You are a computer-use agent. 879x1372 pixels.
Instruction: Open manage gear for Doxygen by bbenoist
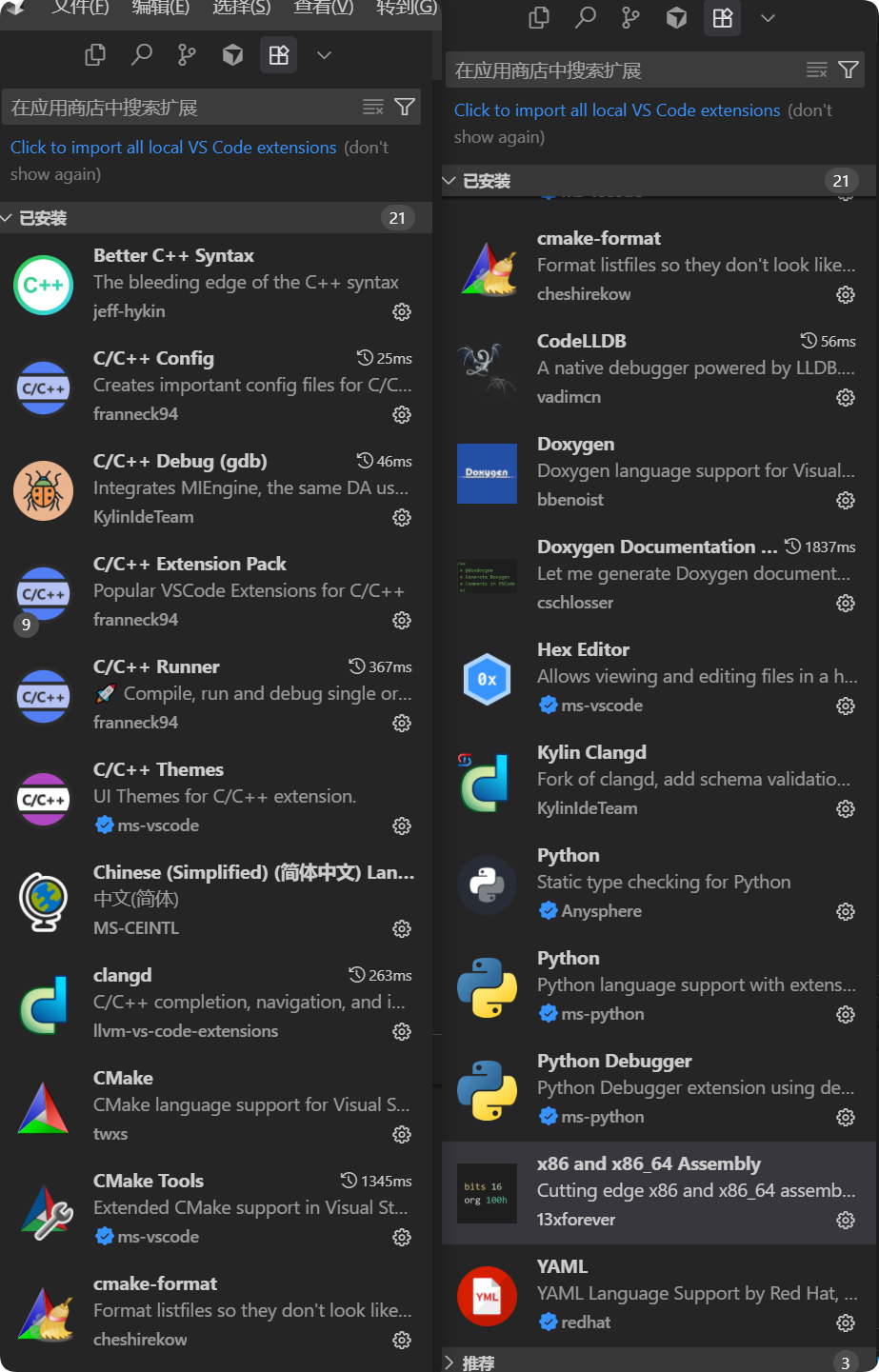point(846,500)
